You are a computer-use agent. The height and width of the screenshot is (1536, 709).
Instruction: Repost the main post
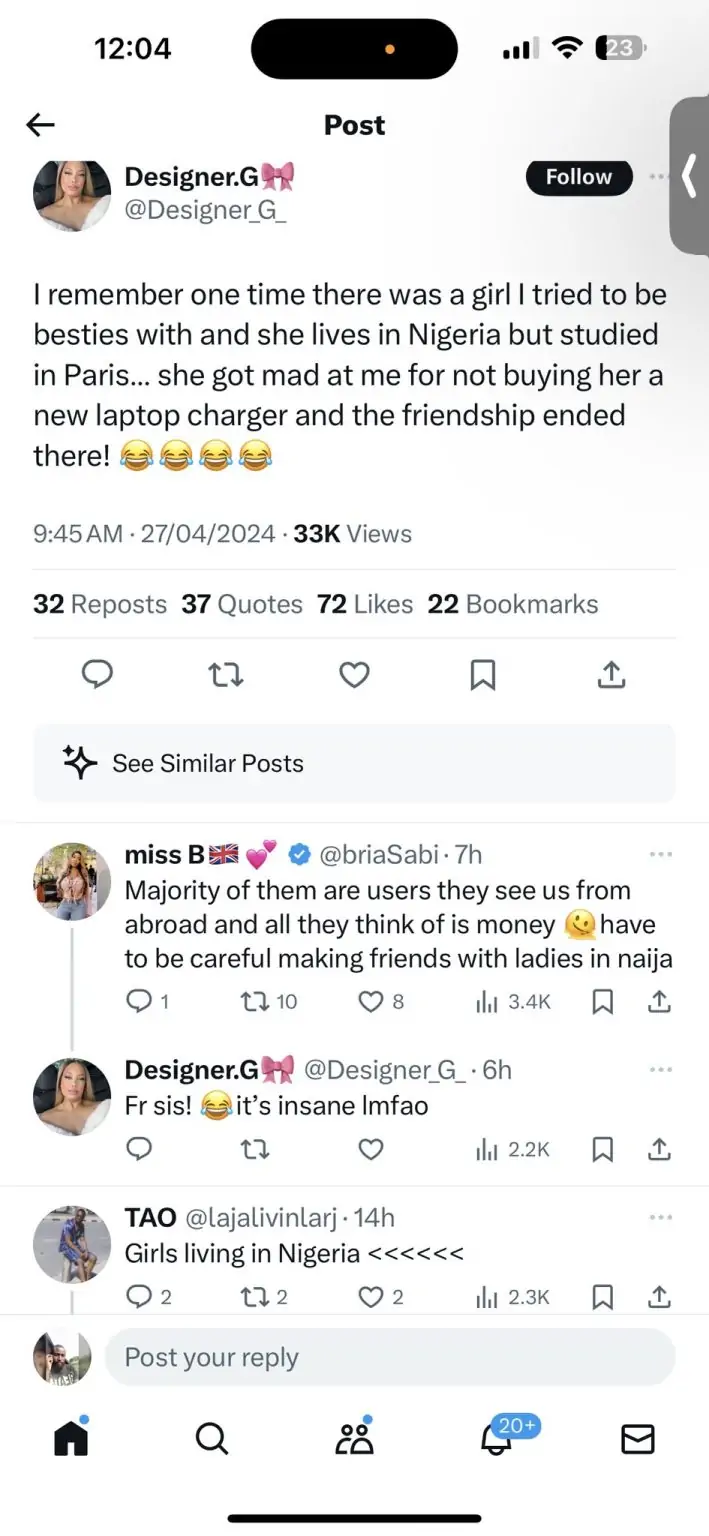tap(225, 676)
